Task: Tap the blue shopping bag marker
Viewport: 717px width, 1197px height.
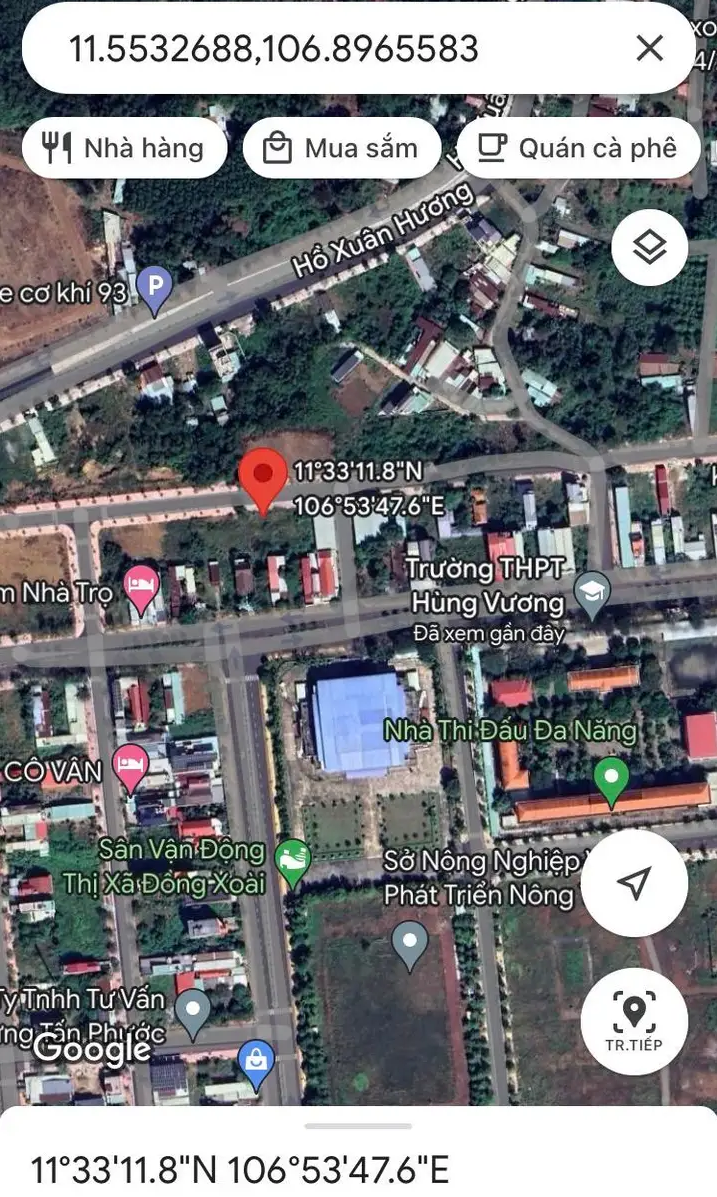Action: point(257,1062)
